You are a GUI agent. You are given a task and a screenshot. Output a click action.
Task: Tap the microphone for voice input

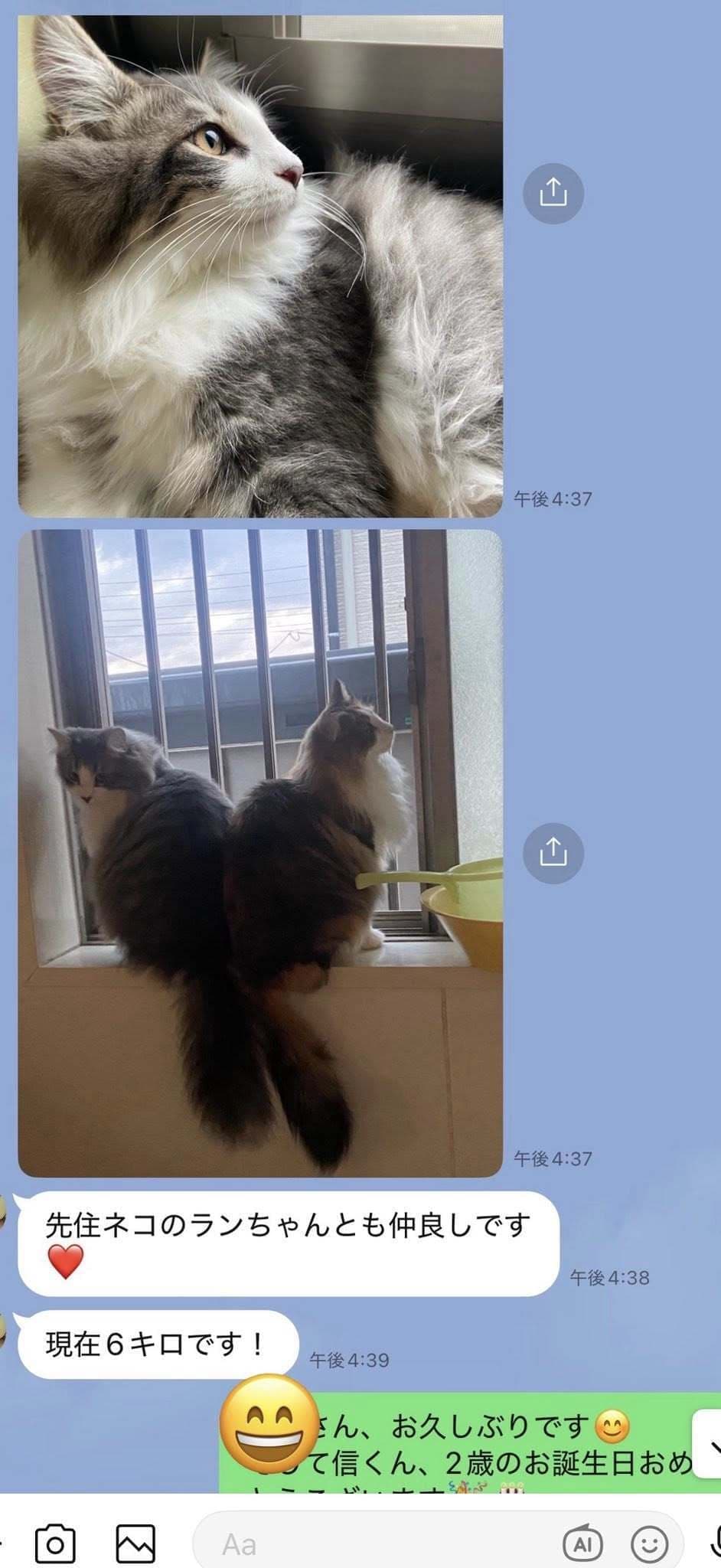(715, 1543)
